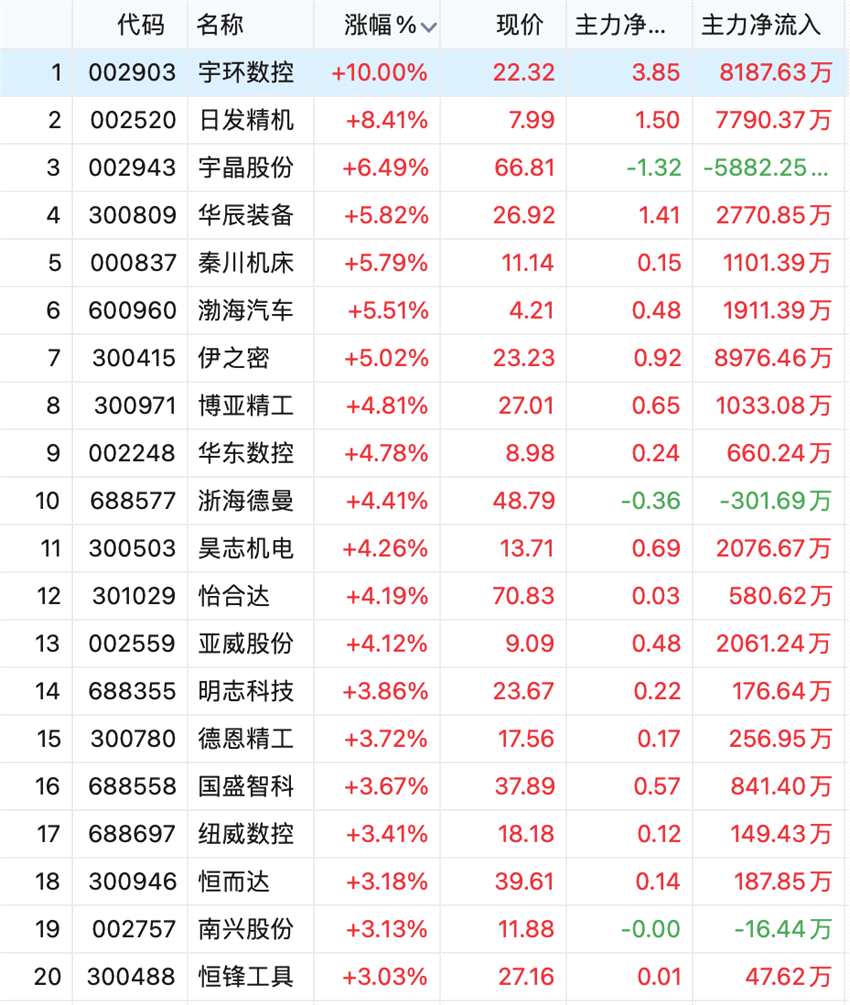
Task: Open the 国盛智科 stock row
Action: click(246, 786)
